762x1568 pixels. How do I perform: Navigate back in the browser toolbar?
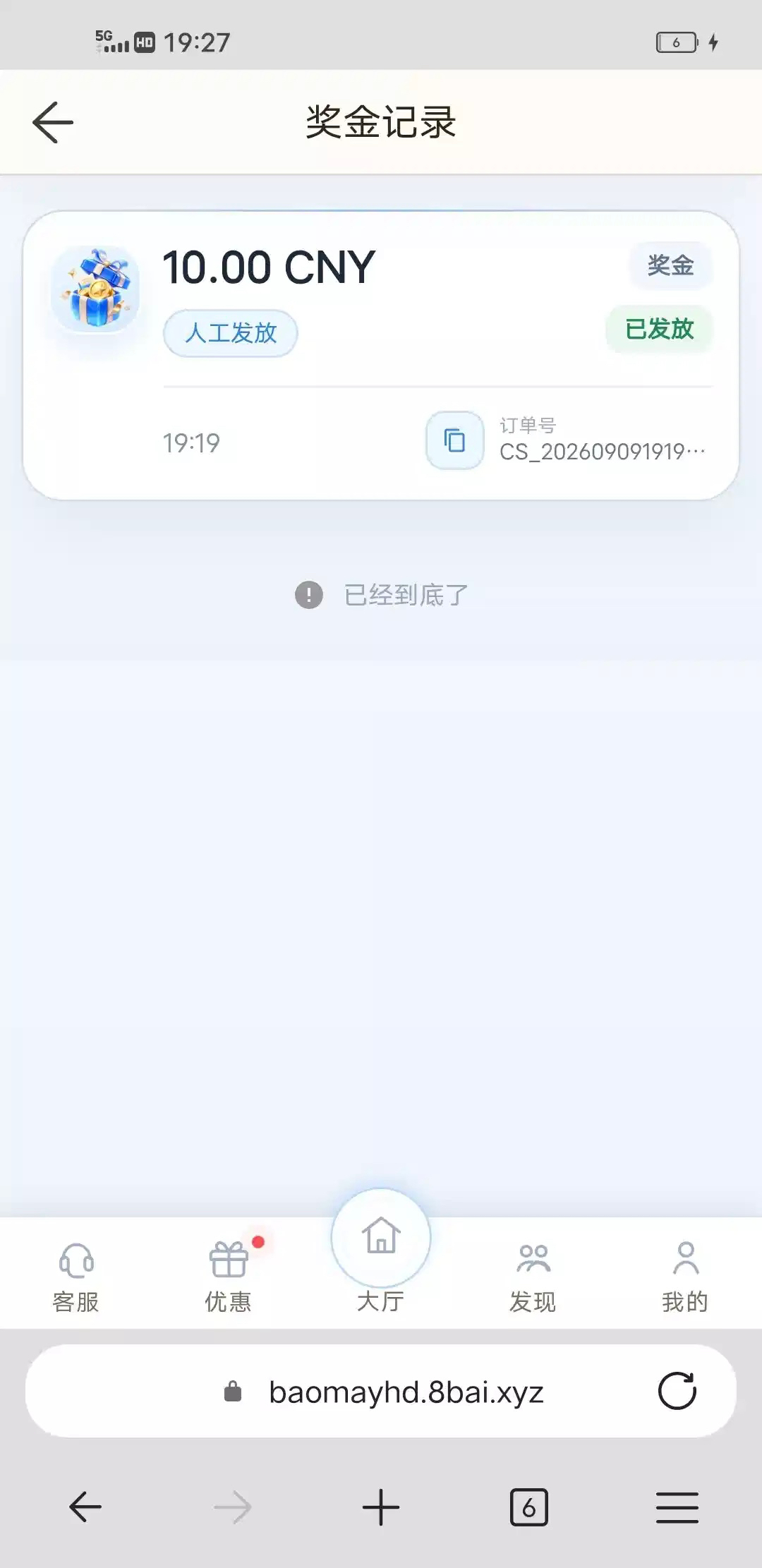[x=85, y=1507]
